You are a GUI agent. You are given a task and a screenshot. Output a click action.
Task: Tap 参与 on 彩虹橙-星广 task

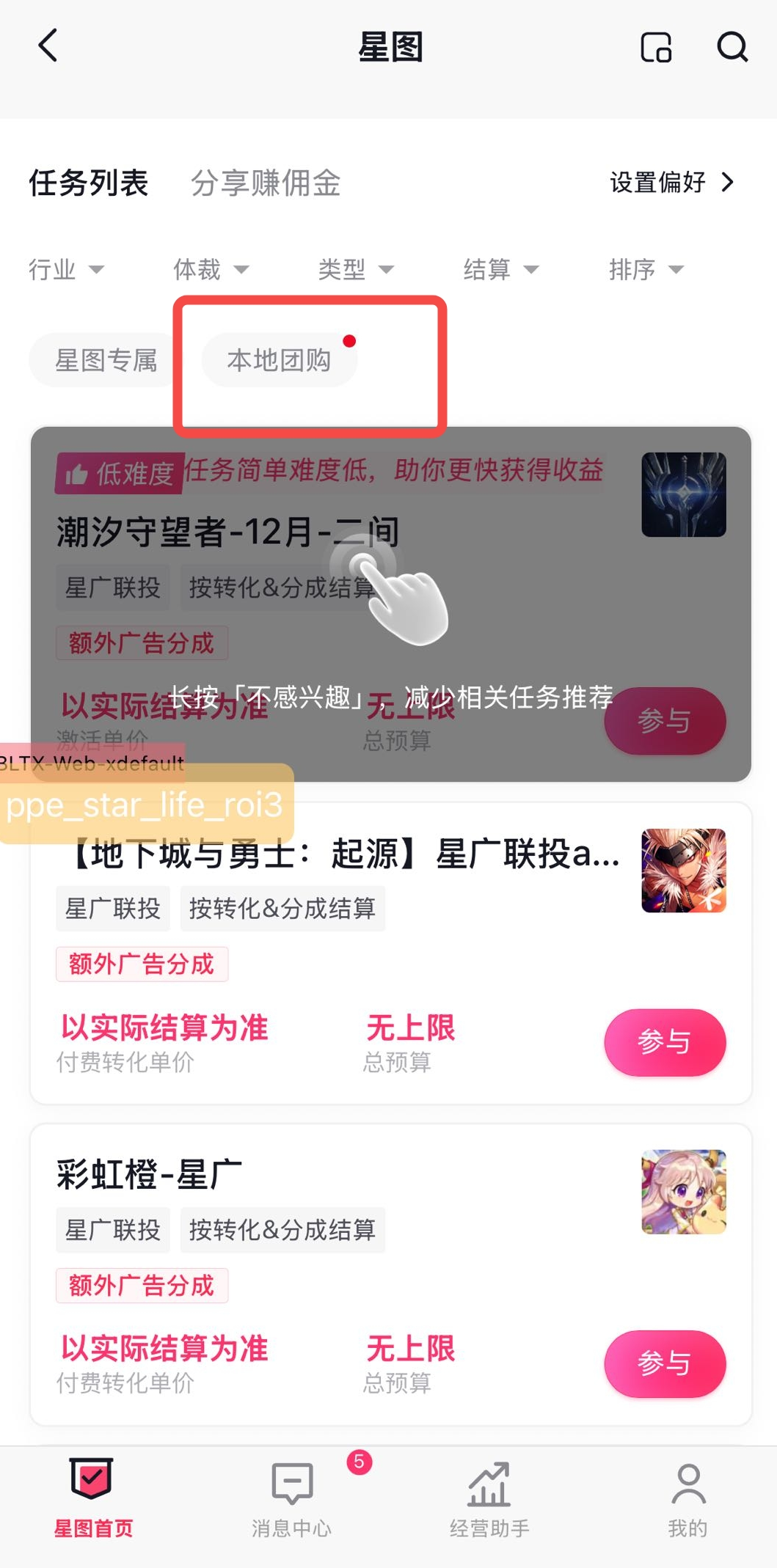point(665,1363)
